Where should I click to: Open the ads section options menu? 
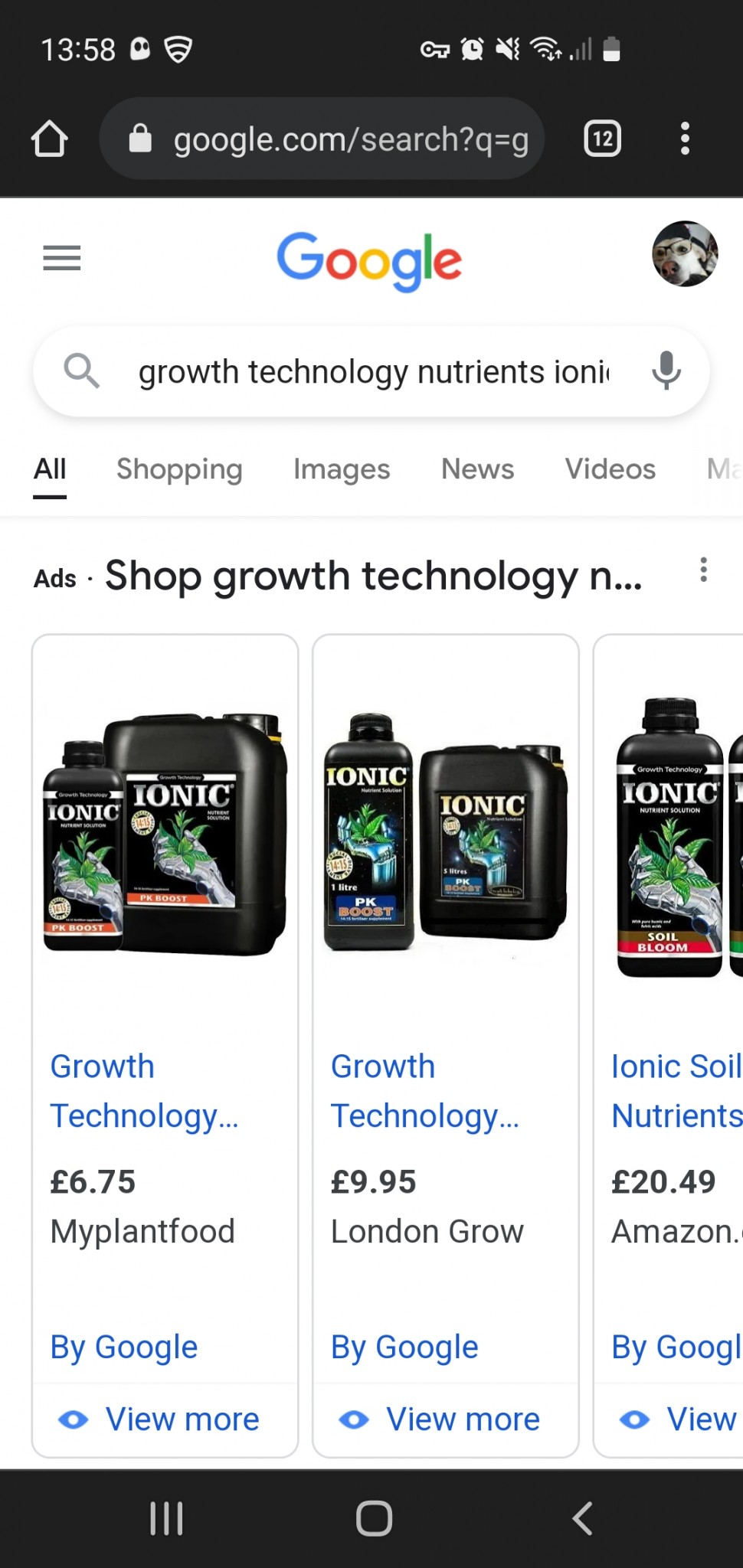pos(703,570)
